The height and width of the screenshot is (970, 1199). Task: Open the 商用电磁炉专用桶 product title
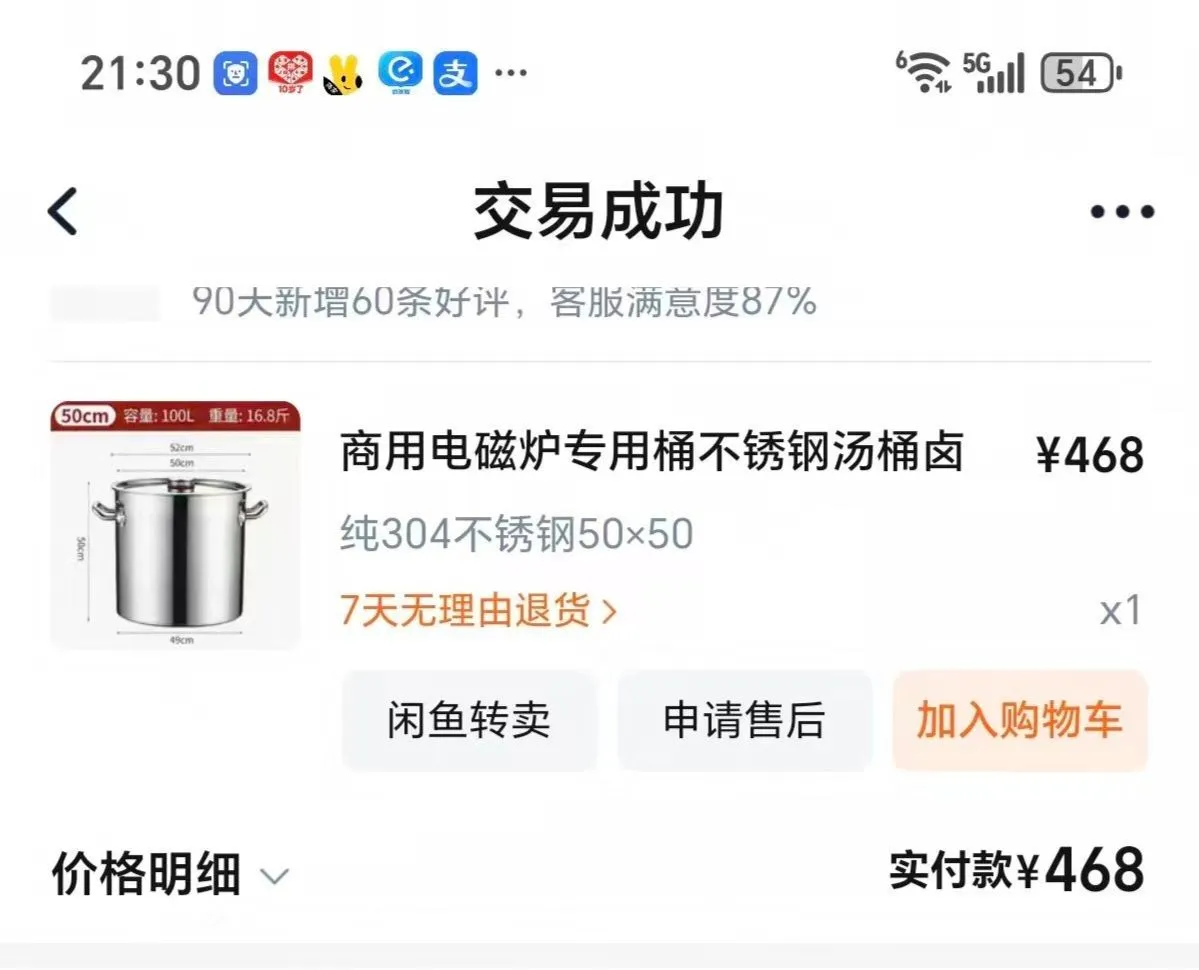(x=651, y=453)
